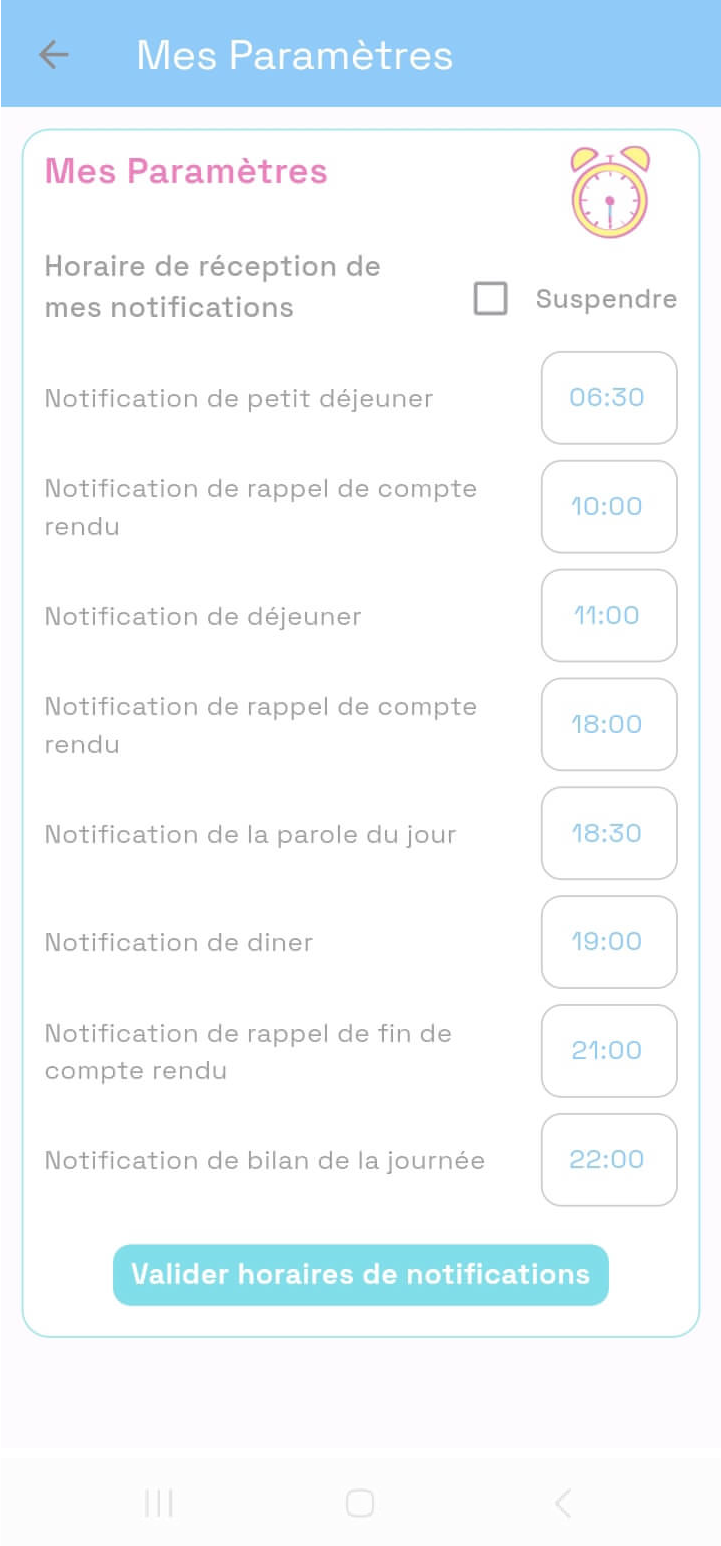Change the parole du jour time
Screen dimensions: 721x1546
click(609, 834)
